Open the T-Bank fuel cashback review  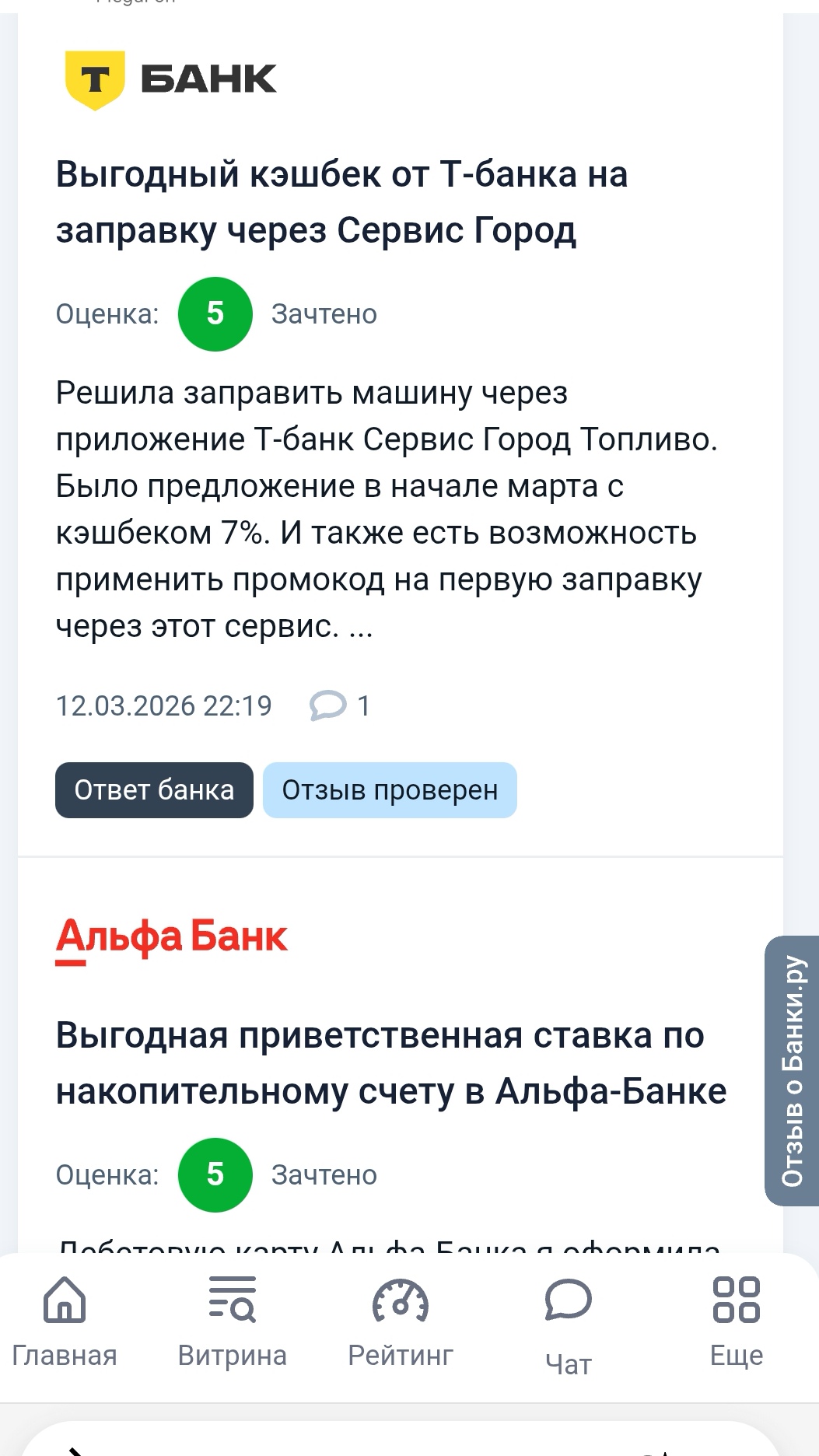341,201
